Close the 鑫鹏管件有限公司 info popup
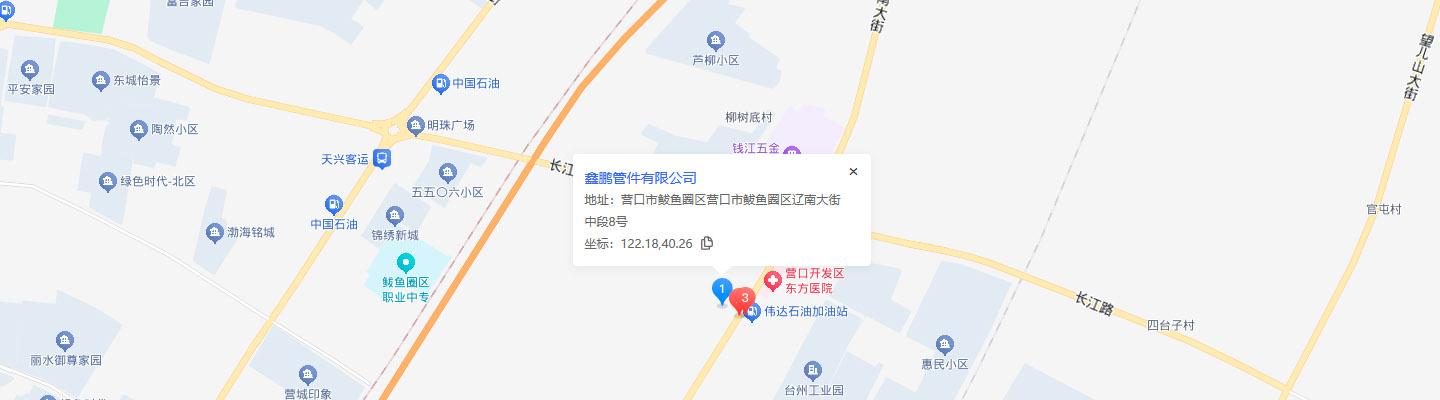Viewport: 1440px width, 400px height. 853,171
